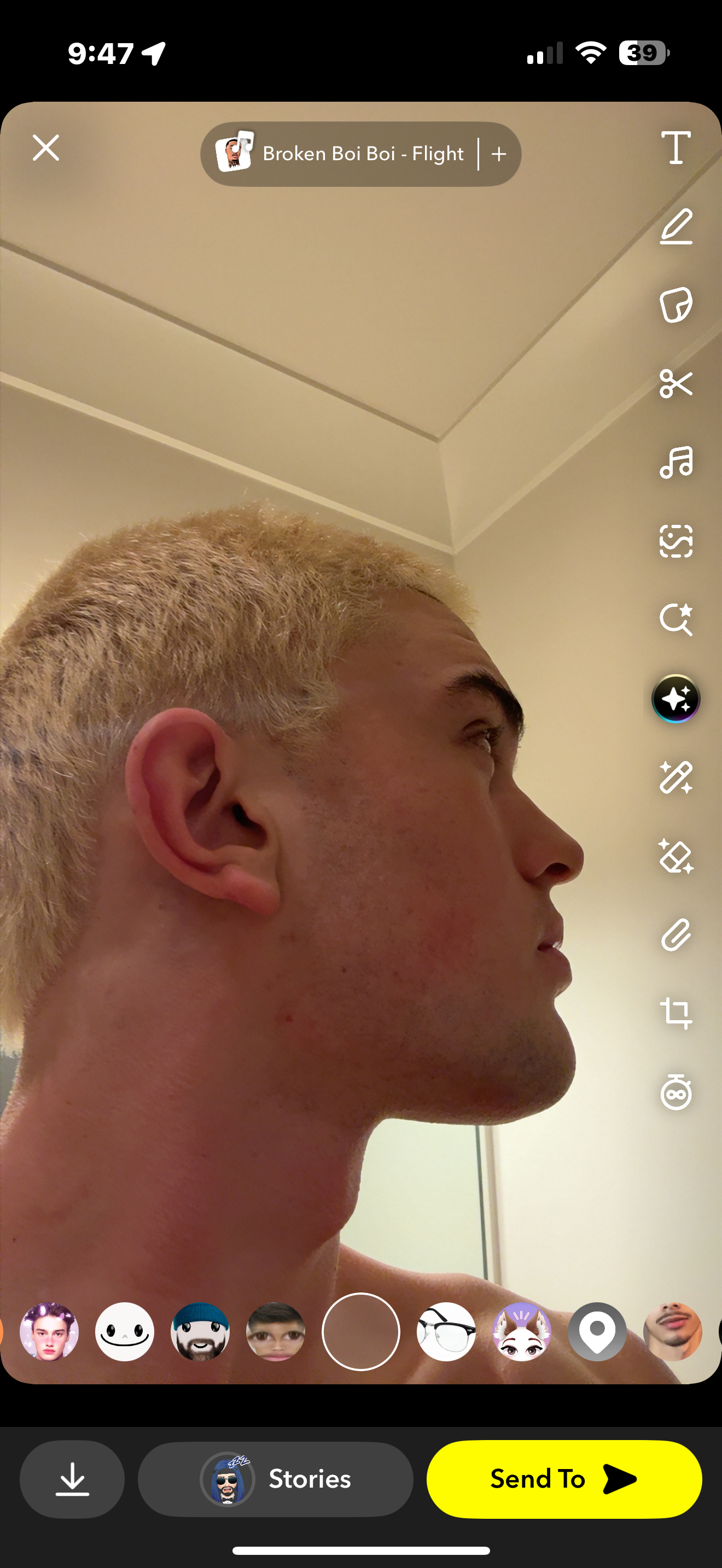Select the white smiley face lens
Image resolution: width=722 pixels, height=1568 pixels.
[124, 1332]
